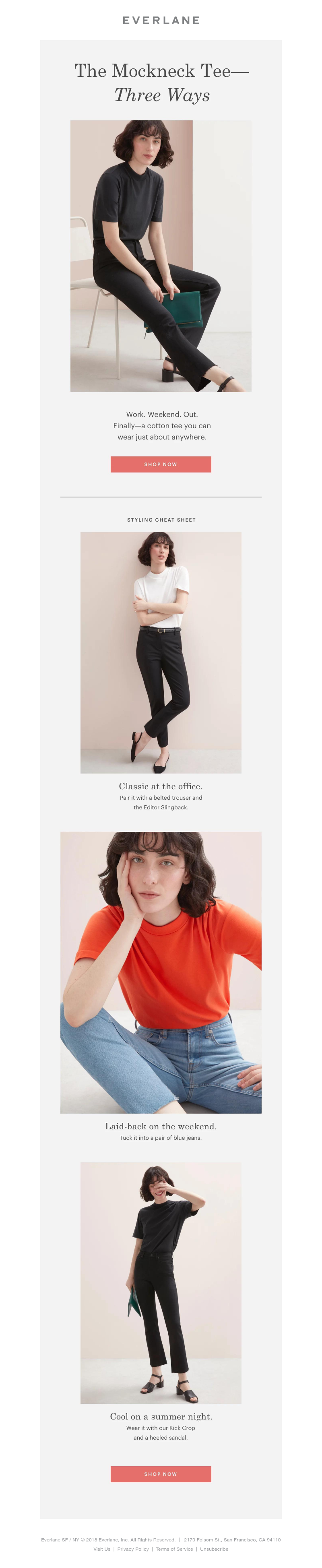Open the main Mockneck Tee hero image
Viewport: 322px width, 1568px height.
pyautogui.click(x=161, y=256)
